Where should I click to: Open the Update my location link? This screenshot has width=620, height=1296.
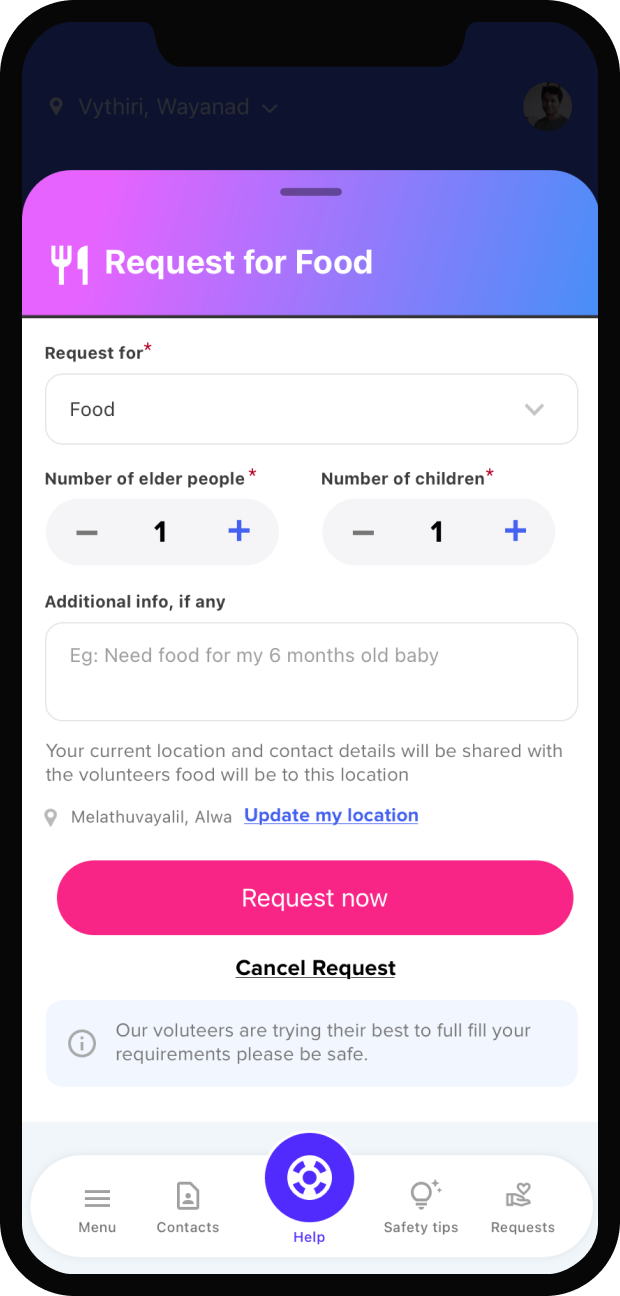click(331, 815)
